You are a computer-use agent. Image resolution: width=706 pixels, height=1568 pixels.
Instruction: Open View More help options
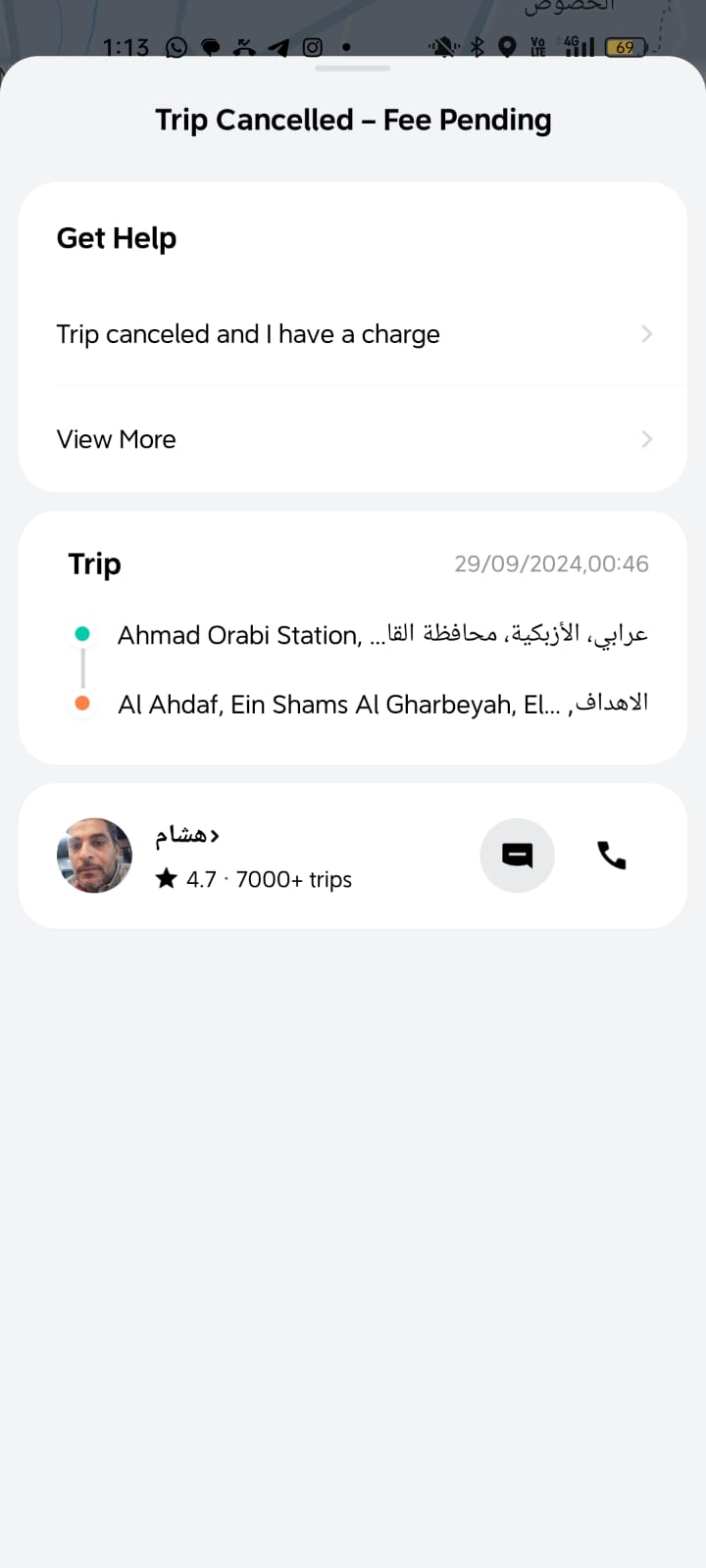353,439
